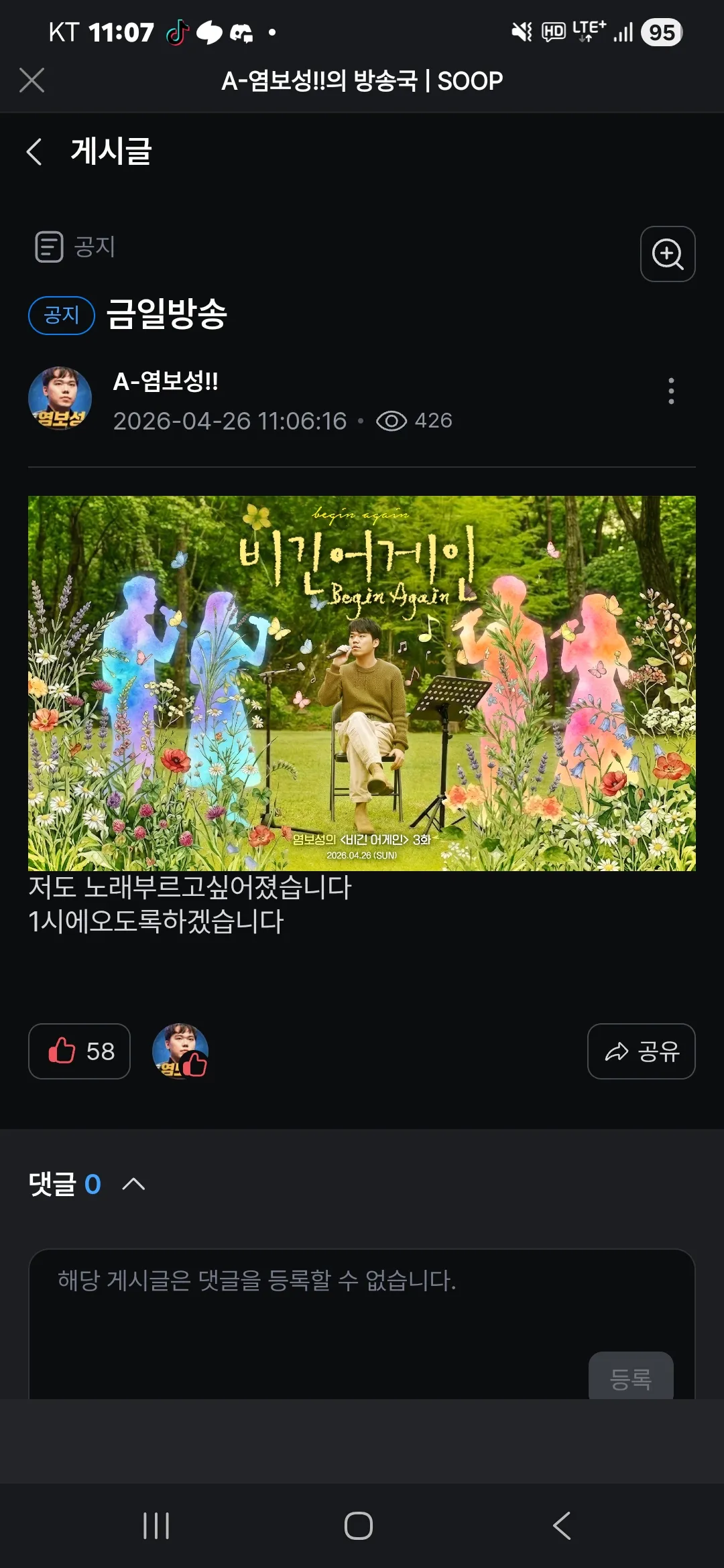Open the share 공유 icon

click(x=640, y=1051)
